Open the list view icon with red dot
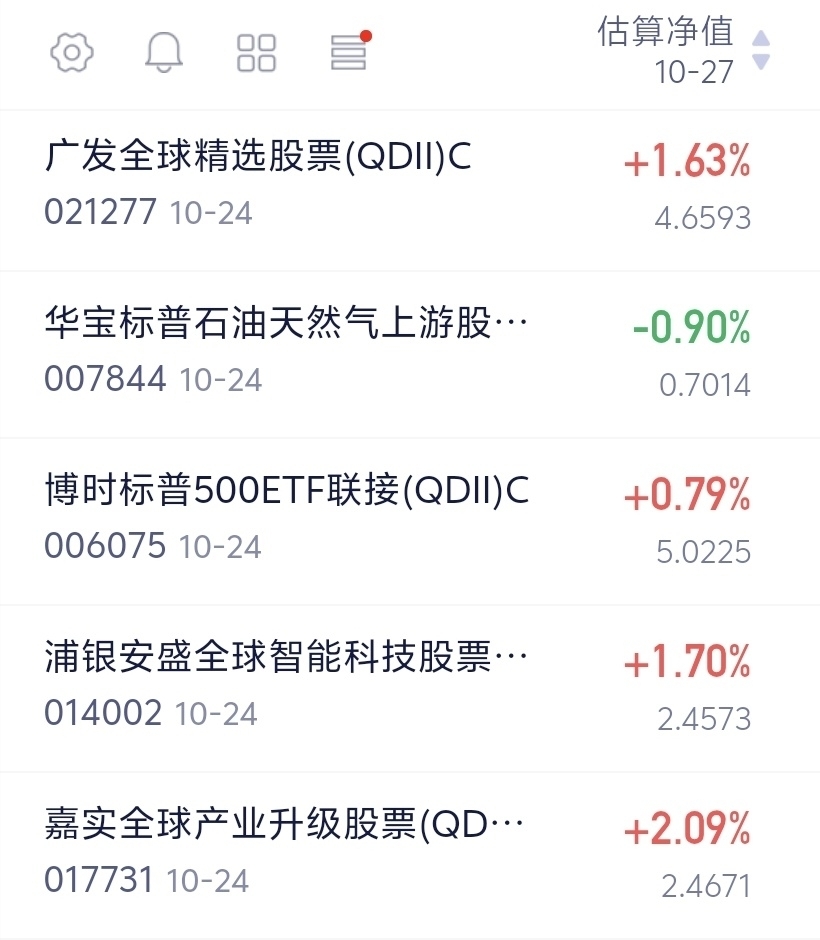Viewport: 820px width, 940px height. point(348,53)
